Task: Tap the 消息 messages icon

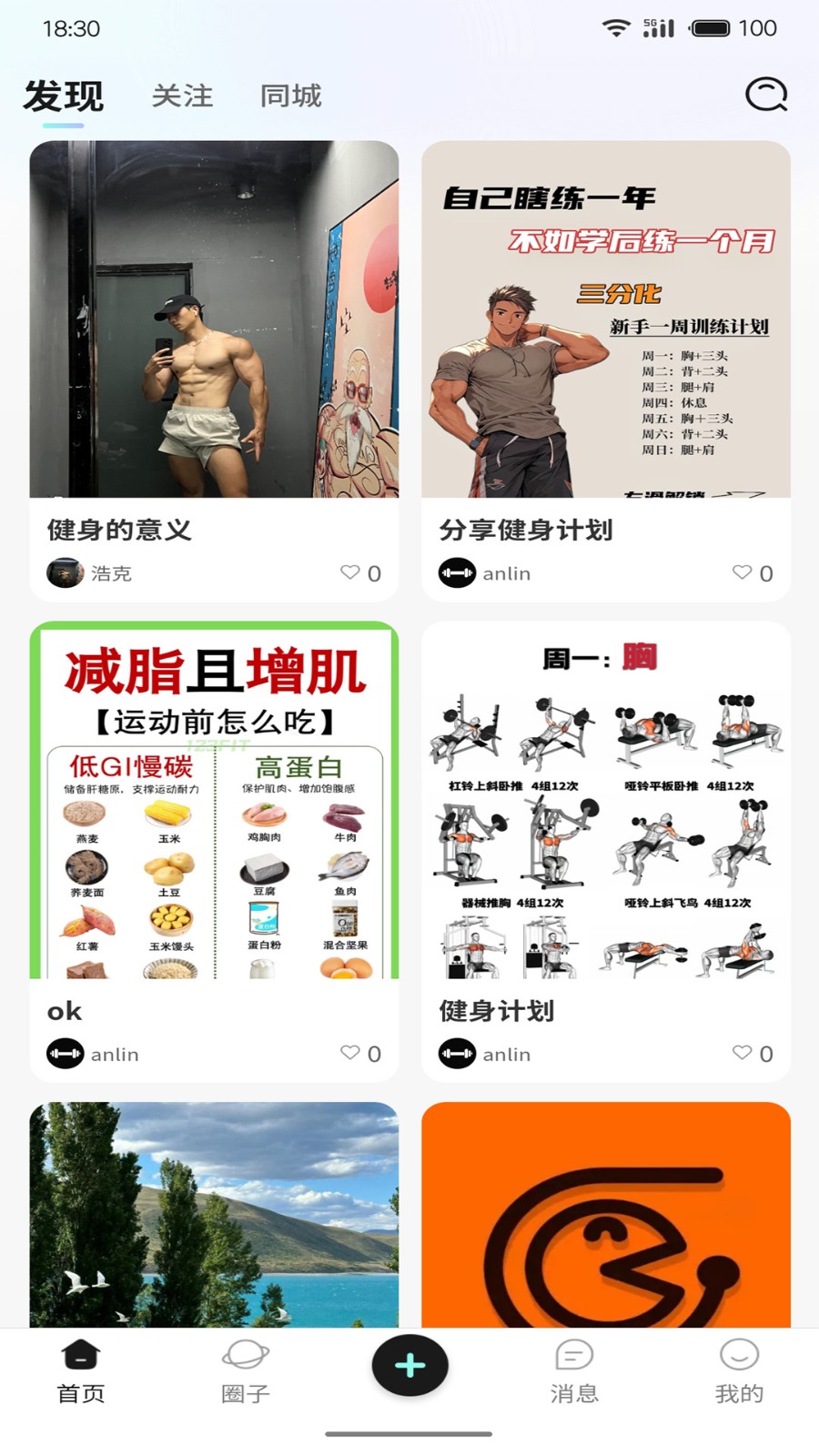Action: pyautogui.click(x=572, y=1365)
